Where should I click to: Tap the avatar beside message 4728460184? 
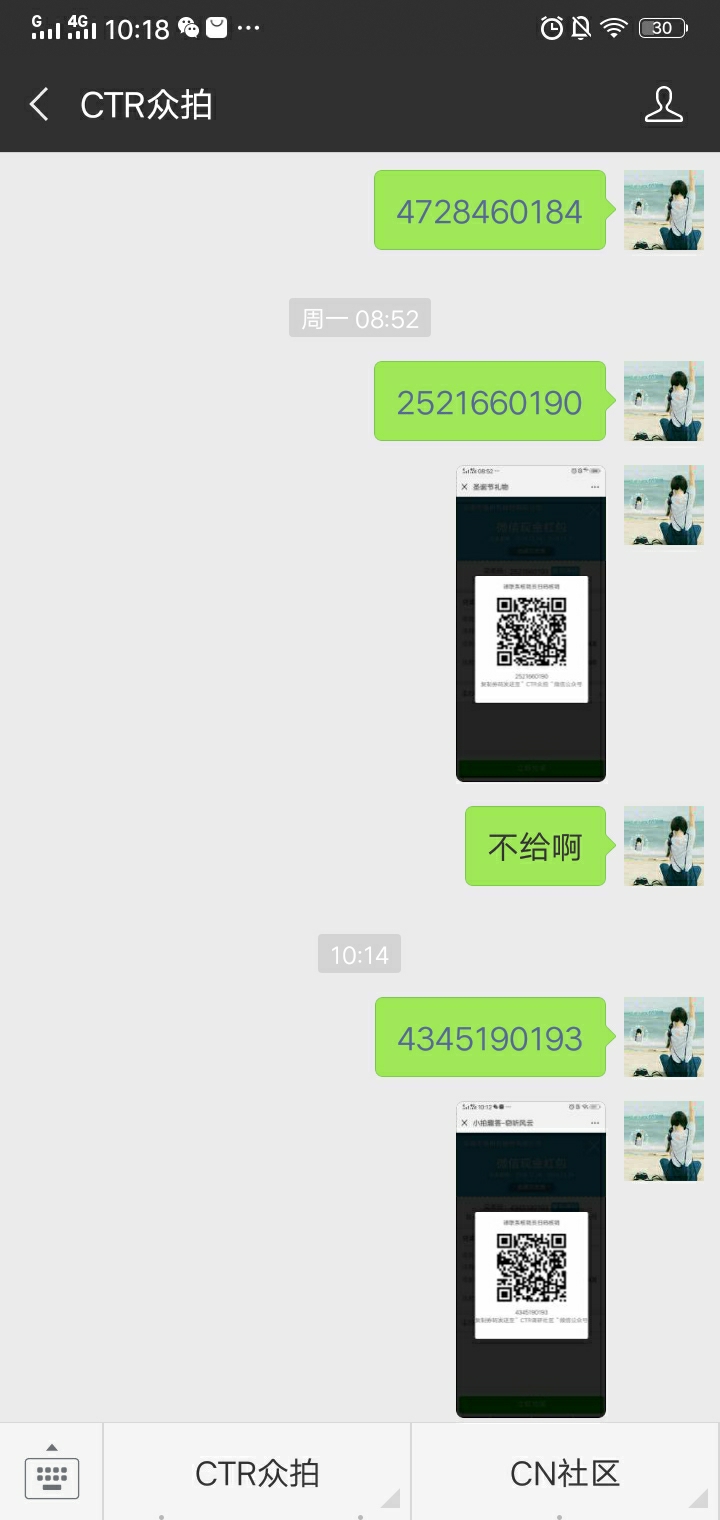tap(664, 210)
